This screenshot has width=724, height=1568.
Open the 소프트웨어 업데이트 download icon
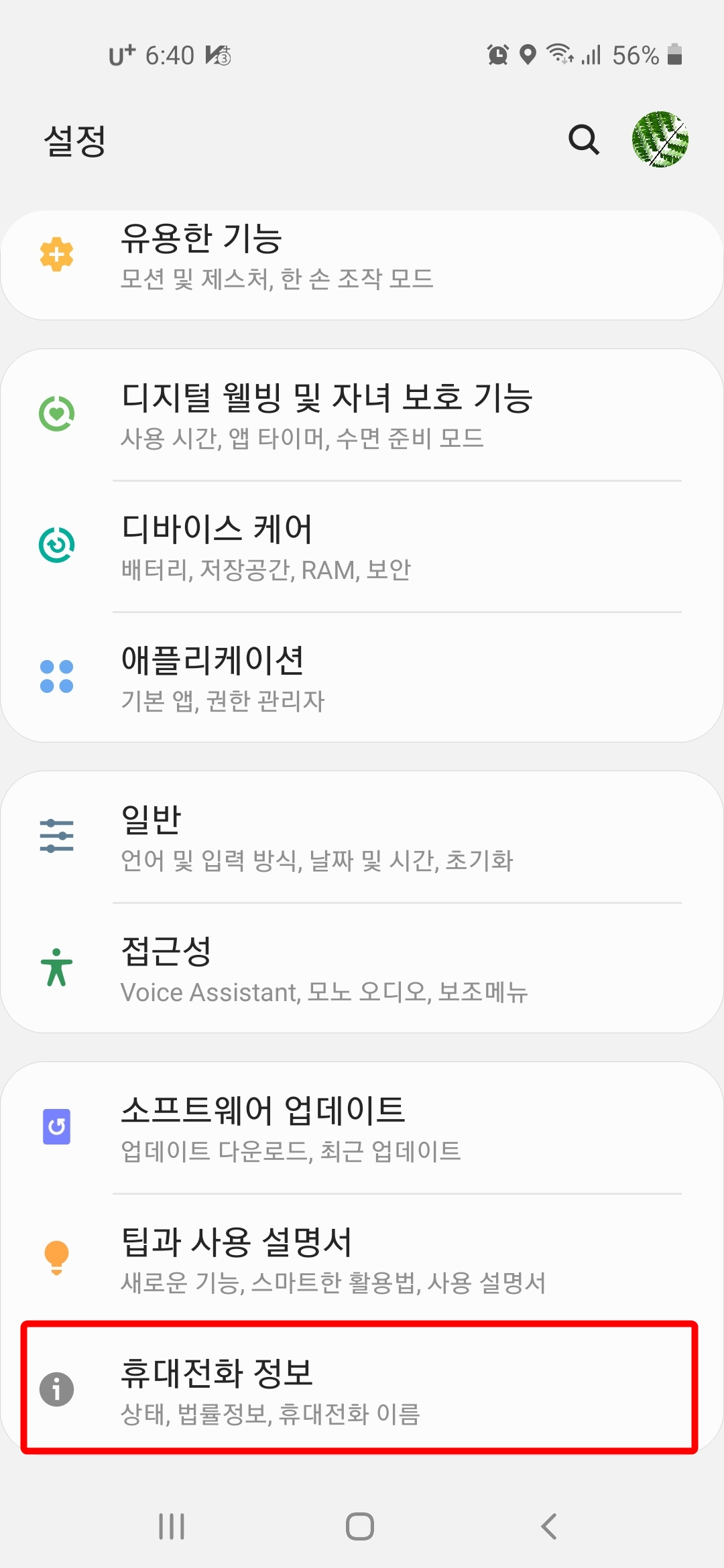[x=58, y=1127]
